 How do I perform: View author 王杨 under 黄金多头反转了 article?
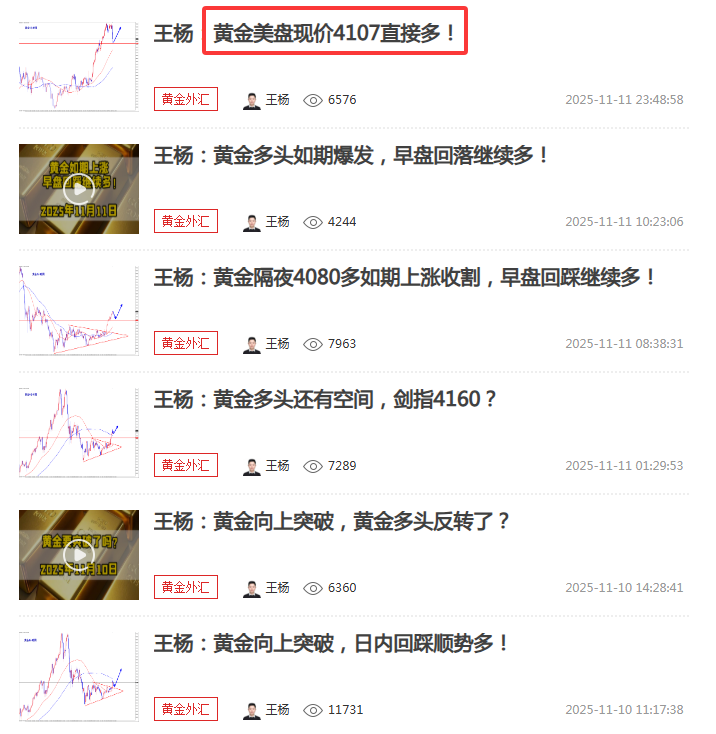tap(266, 588)
